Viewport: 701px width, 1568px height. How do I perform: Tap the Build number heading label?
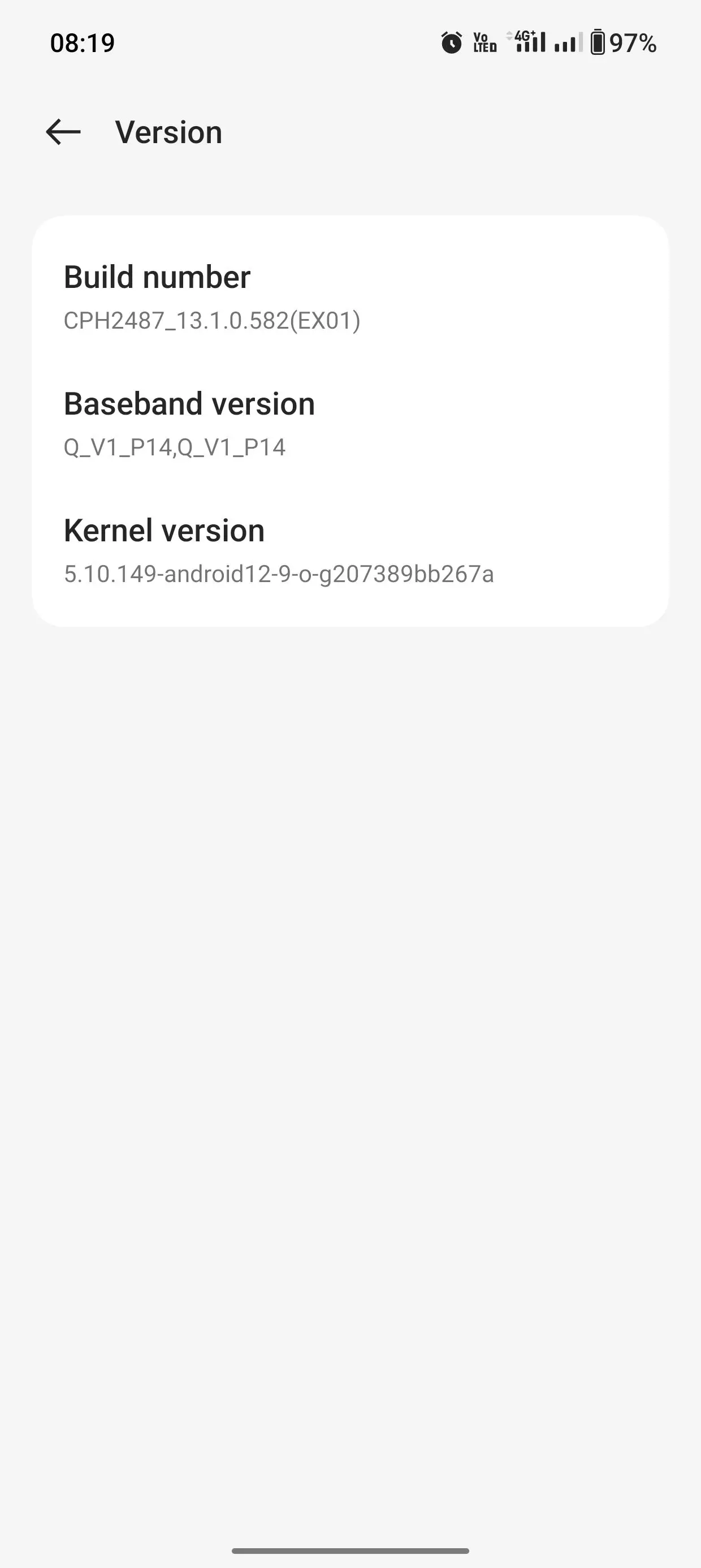[x=157, y=278]
